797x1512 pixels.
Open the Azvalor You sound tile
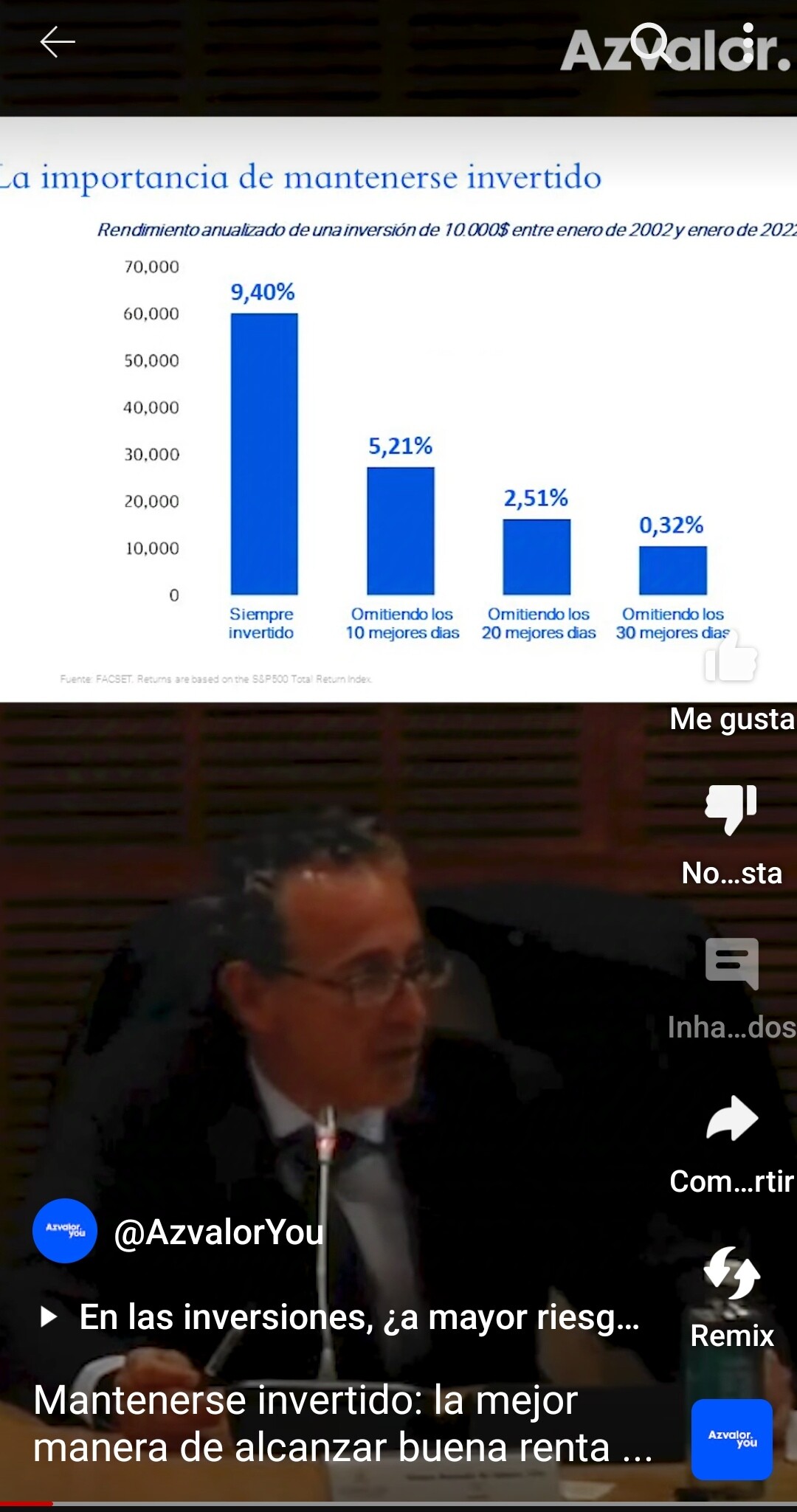731,1439
